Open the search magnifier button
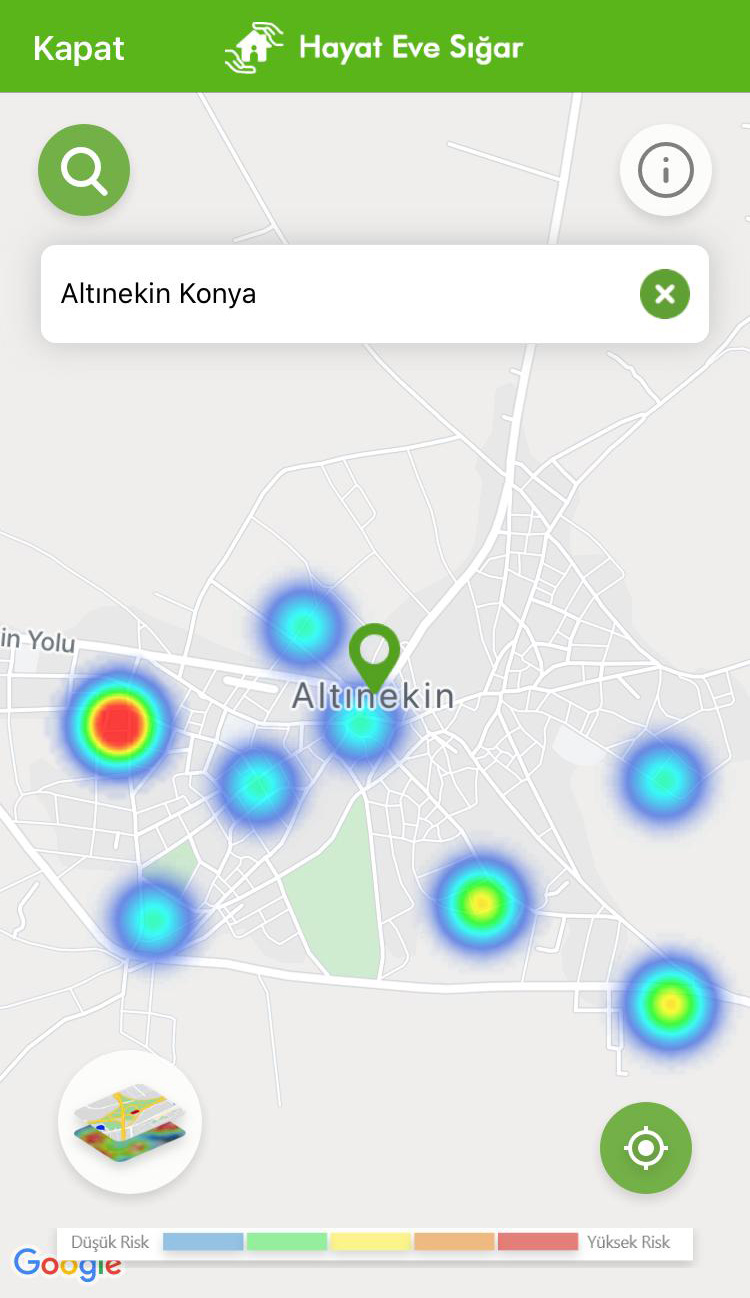 point(84,170)
